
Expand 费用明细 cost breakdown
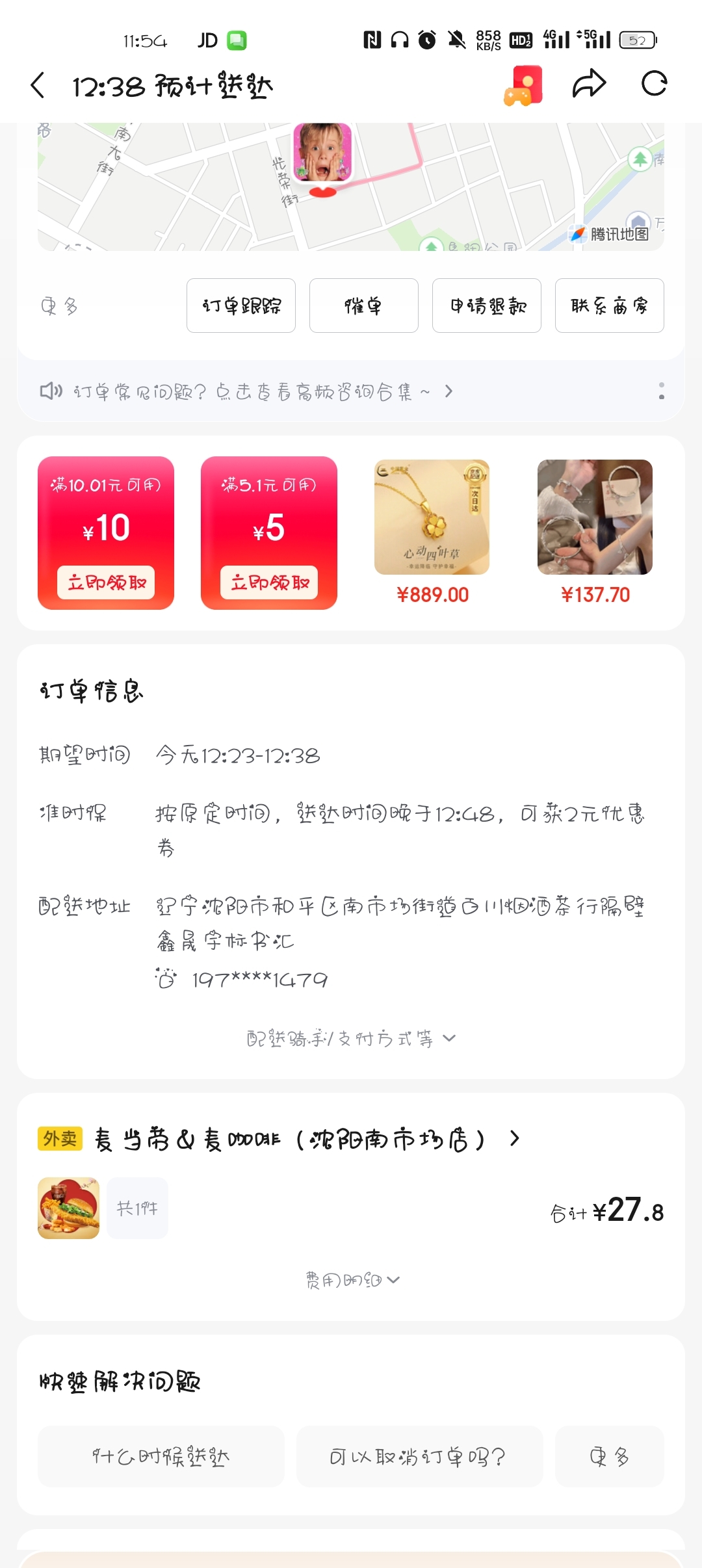click(x=352, y=1280)
